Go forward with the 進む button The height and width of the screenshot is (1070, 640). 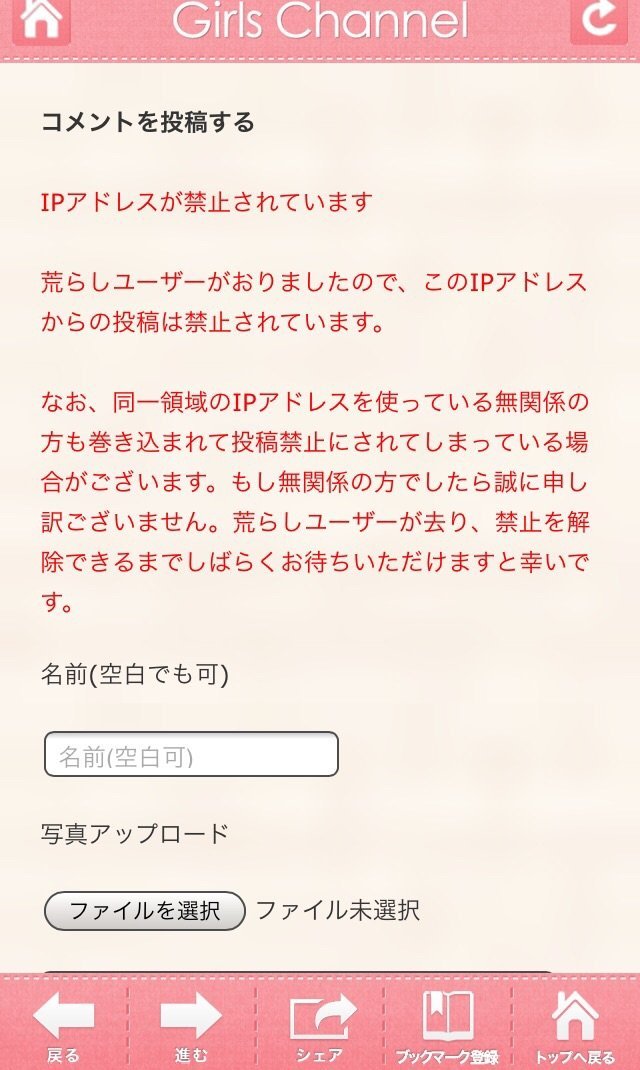(190, 1027)
